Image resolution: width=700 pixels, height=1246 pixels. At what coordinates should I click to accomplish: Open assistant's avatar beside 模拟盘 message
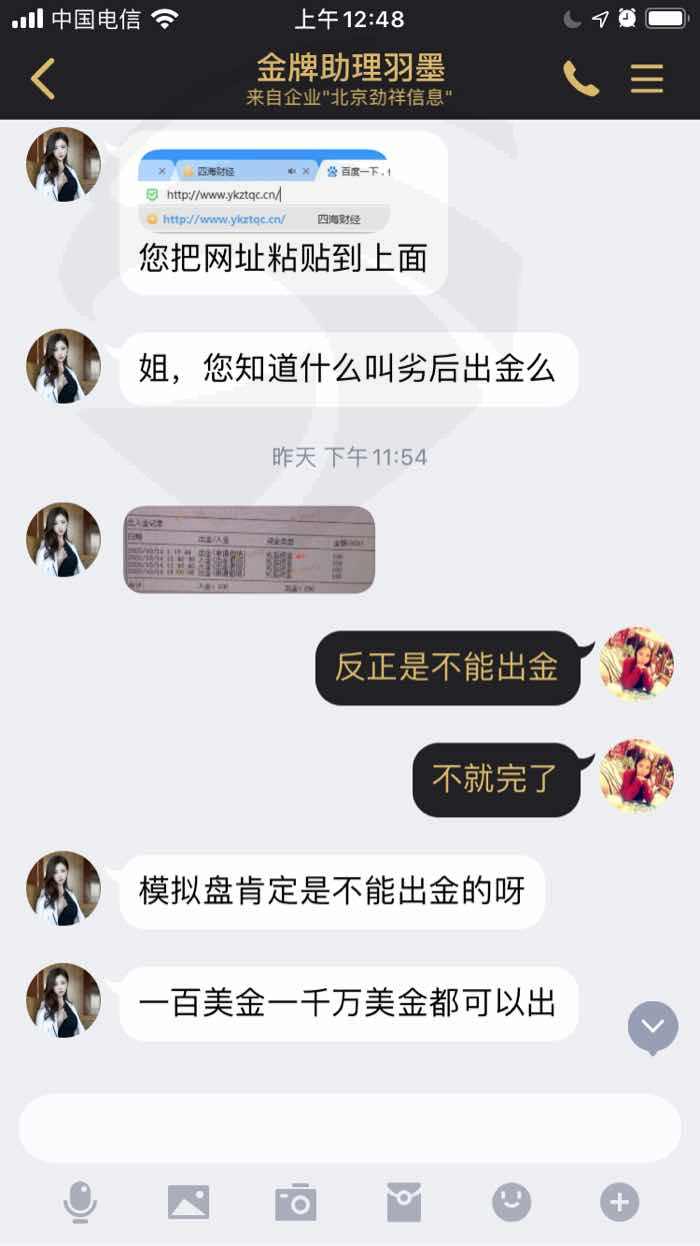[63, 888]
